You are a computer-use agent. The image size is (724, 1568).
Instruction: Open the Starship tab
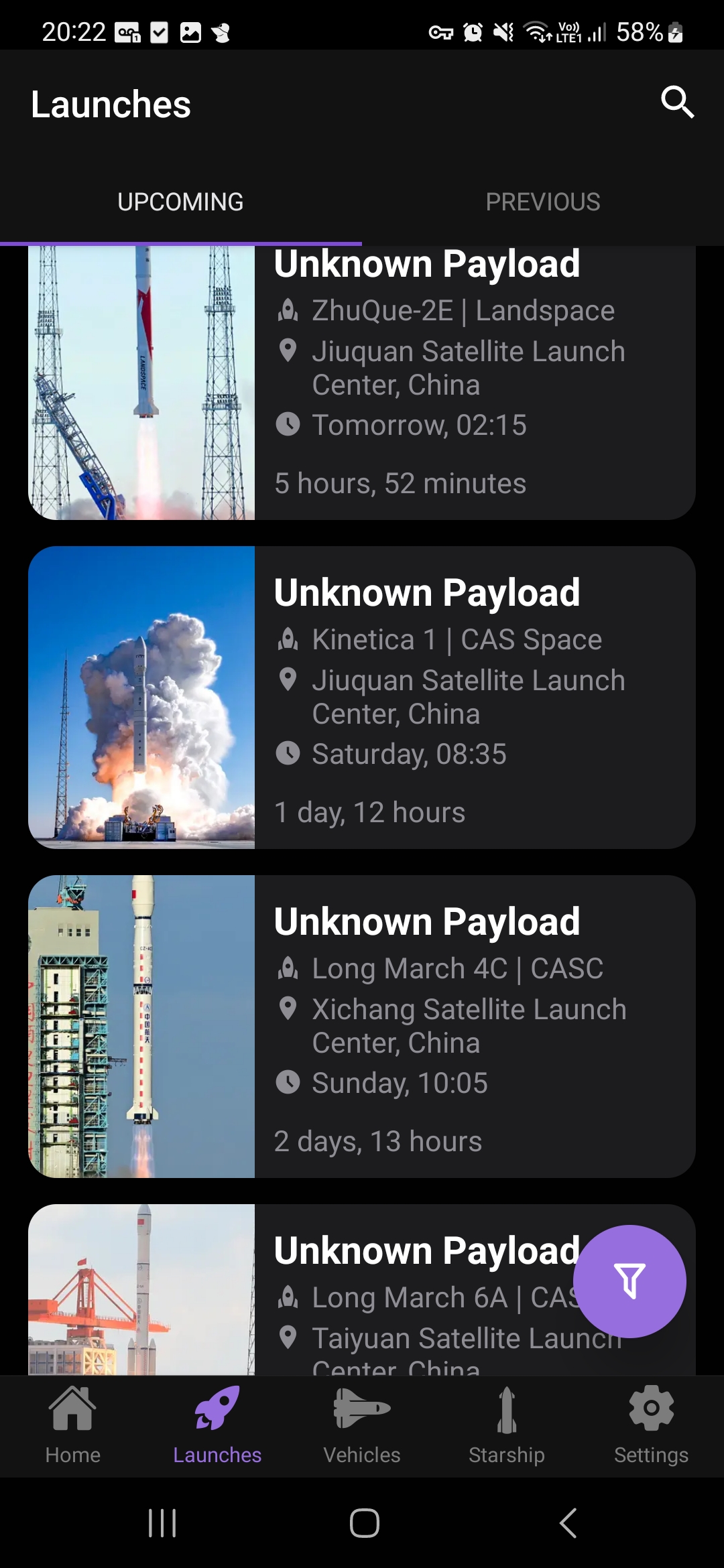(507, 1425)
